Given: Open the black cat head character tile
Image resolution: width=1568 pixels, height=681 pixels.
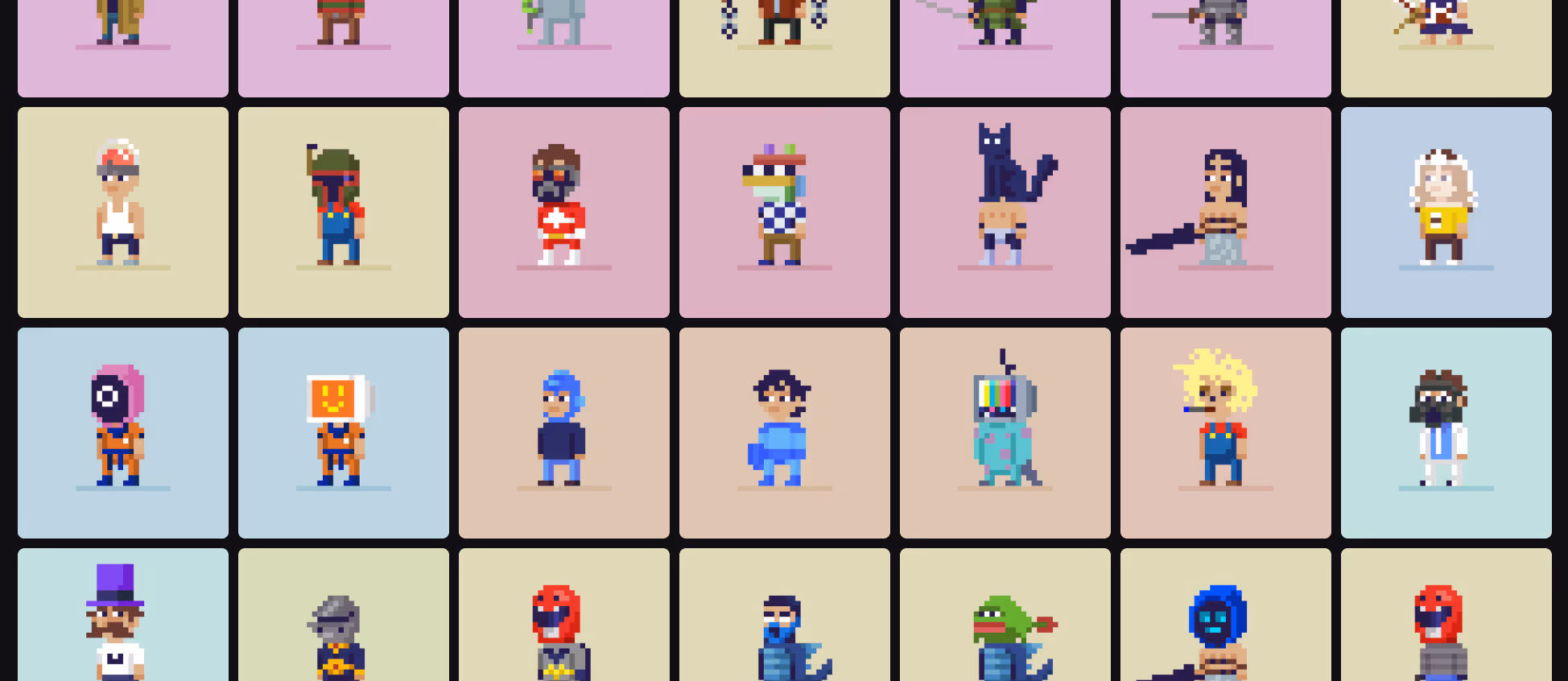Looking at the screenshot, I should 1005,212.
